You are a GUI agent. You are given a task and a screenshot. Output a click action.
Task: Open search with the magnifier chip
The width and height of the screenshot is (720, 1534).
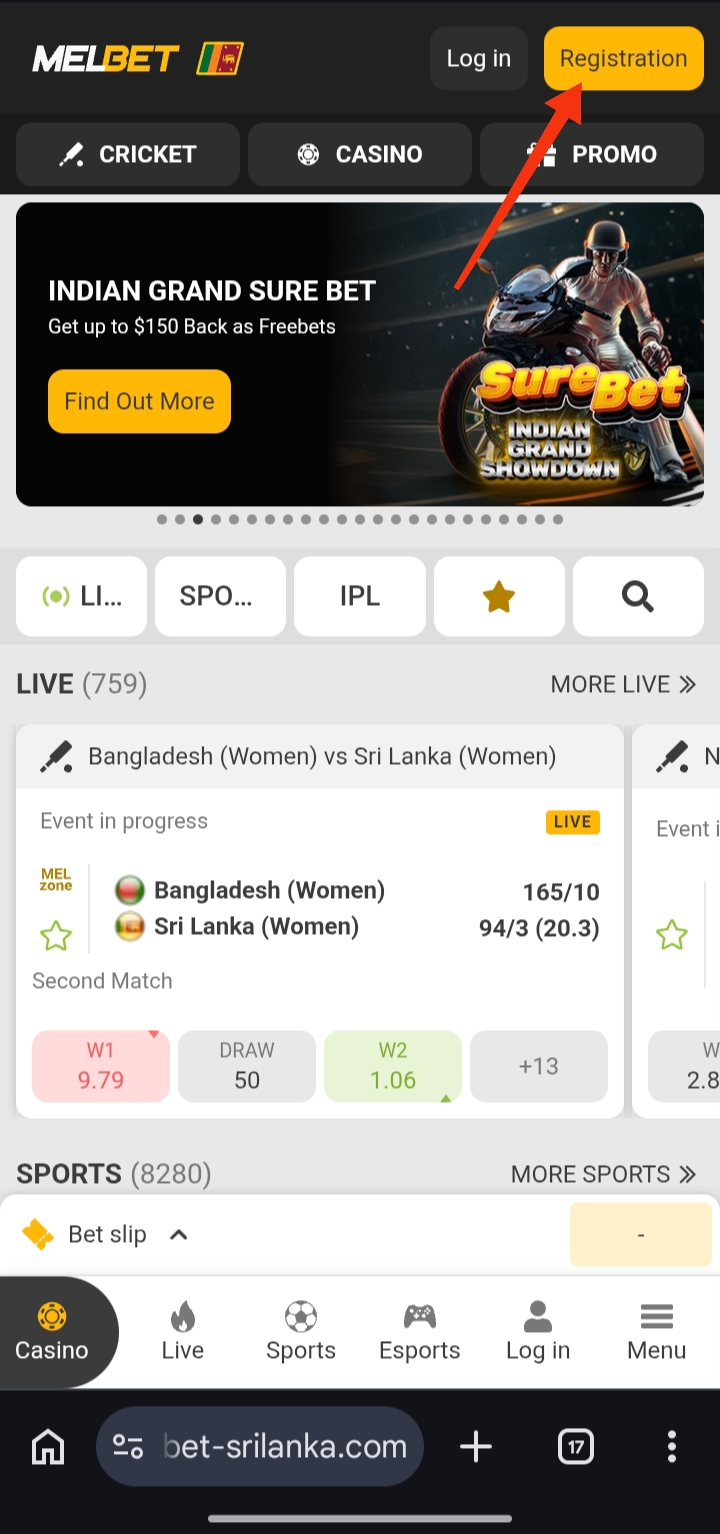tap(638, 596)
